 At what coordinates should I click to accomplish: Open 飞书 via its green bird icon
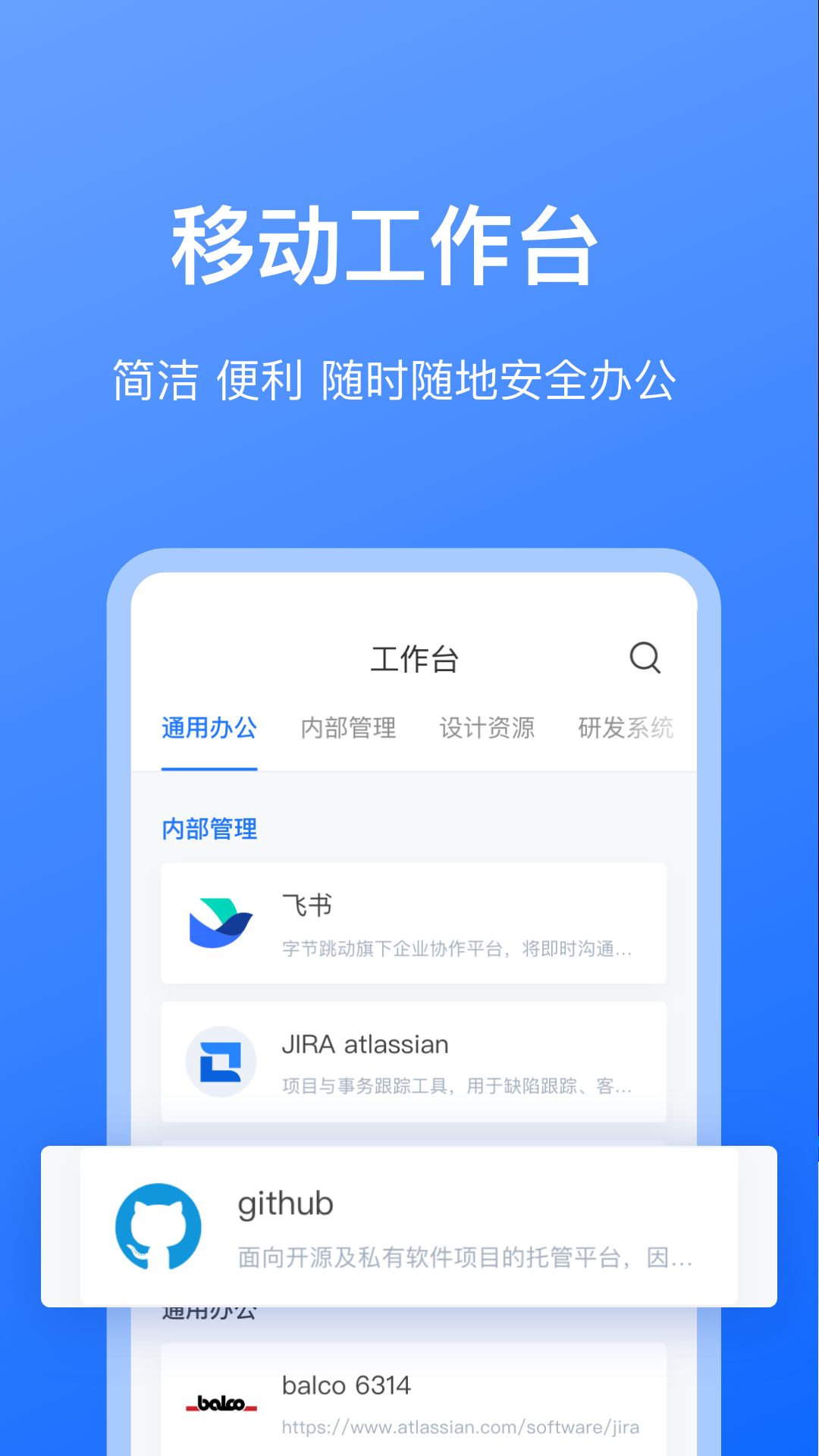[221, 921]
